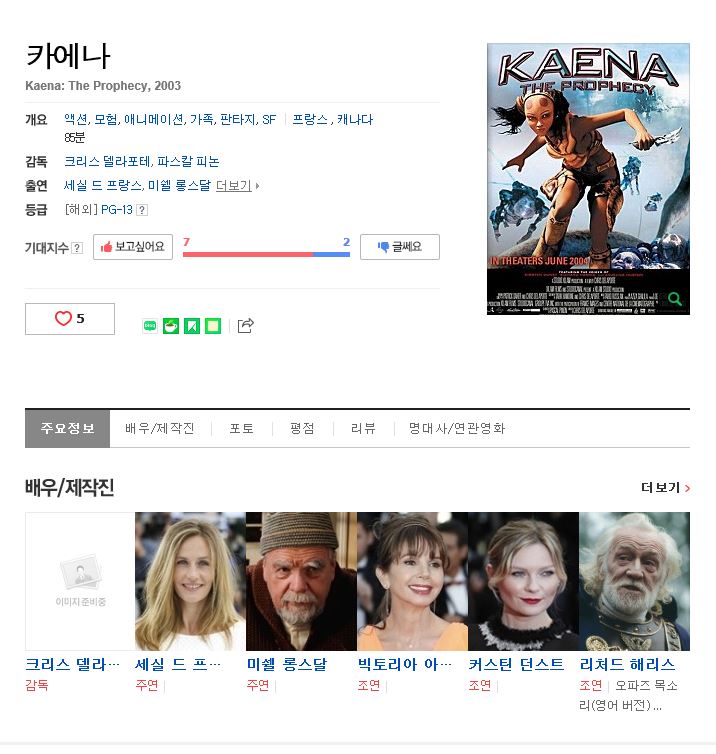Open the PG-13 rating link
The image size is (716, 754).
[x=117, y=209]
